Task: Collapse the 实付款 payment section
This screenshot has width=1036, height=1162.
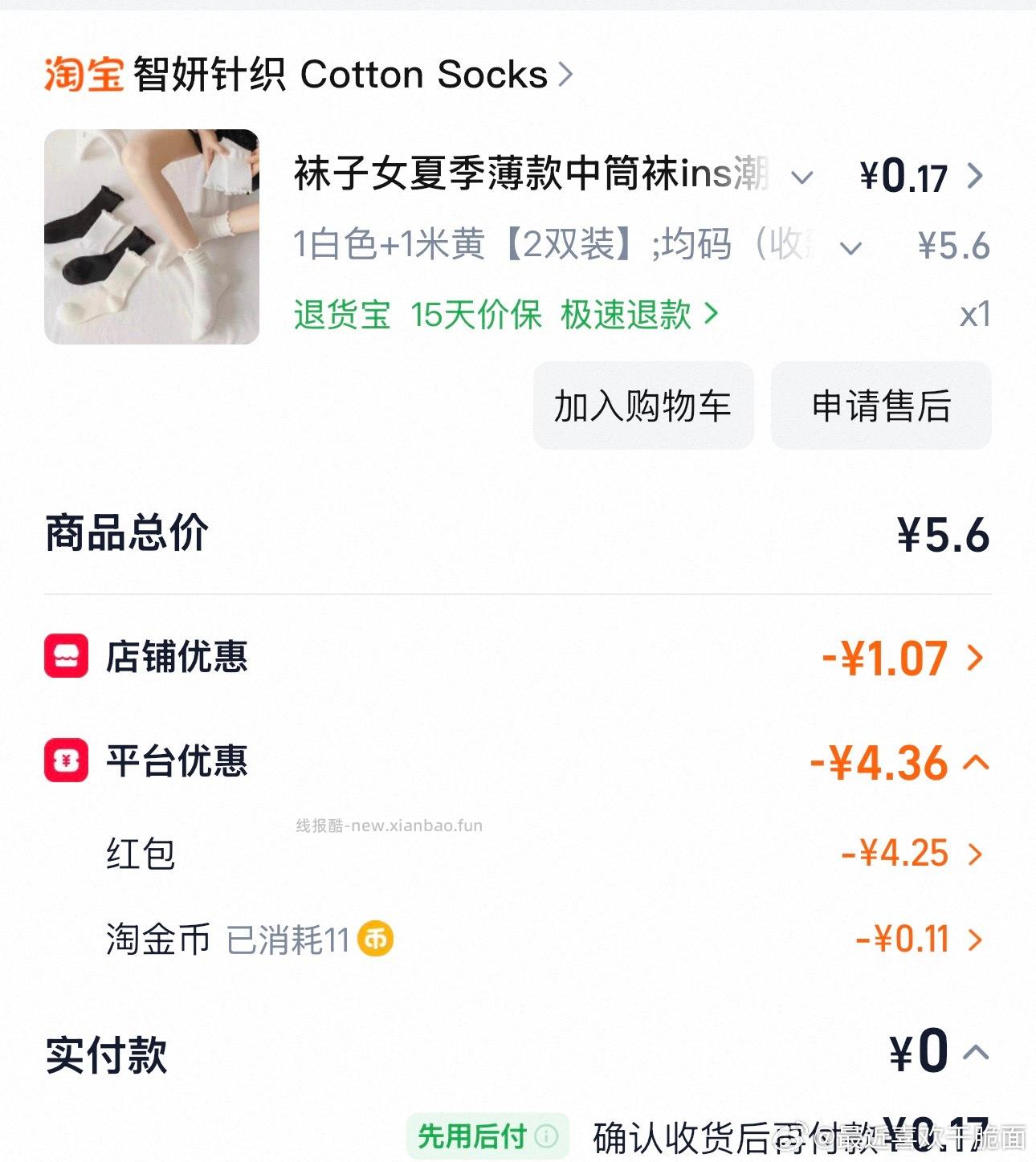Action: click(976, 1050)
